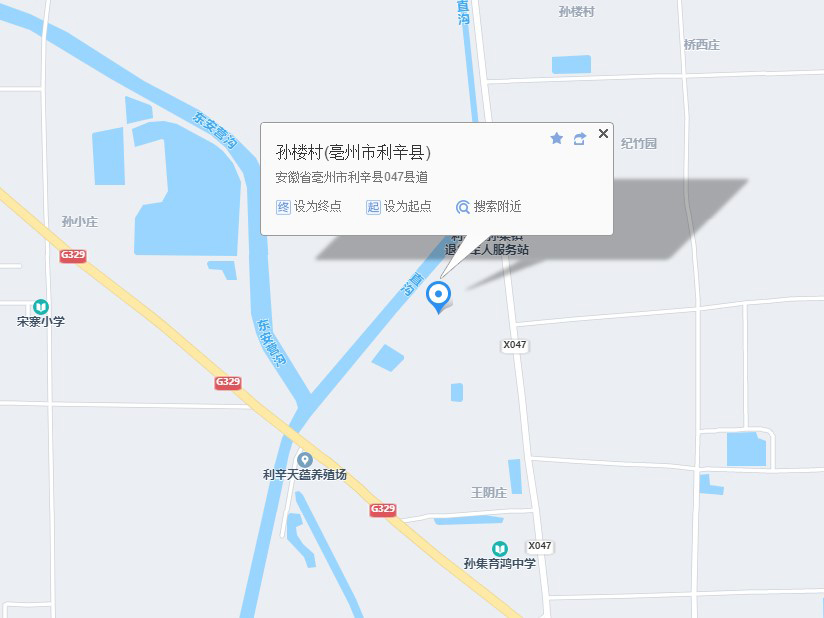This screenshot has width=824, height=618.
Task: Share the 孙楼村 location
Action: [579, 138]
